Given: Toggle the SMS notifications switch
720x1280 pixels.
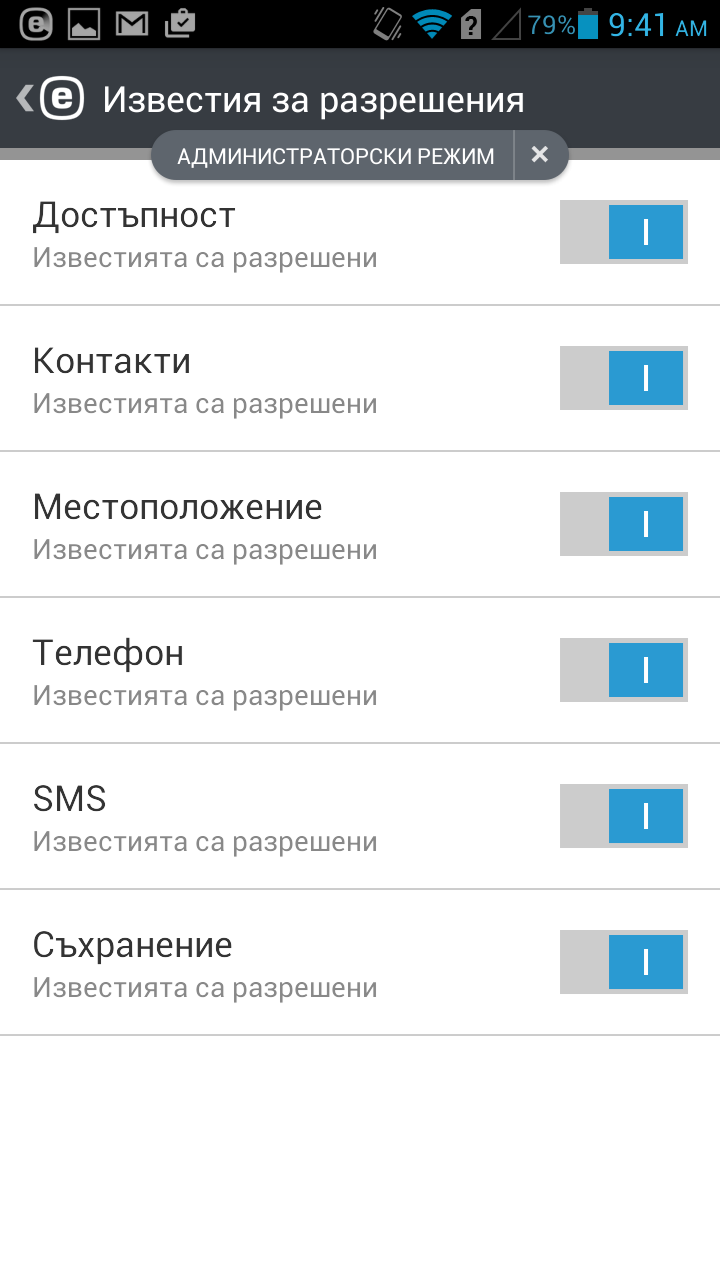Looking at the screenshot, I should pos(623,816).
